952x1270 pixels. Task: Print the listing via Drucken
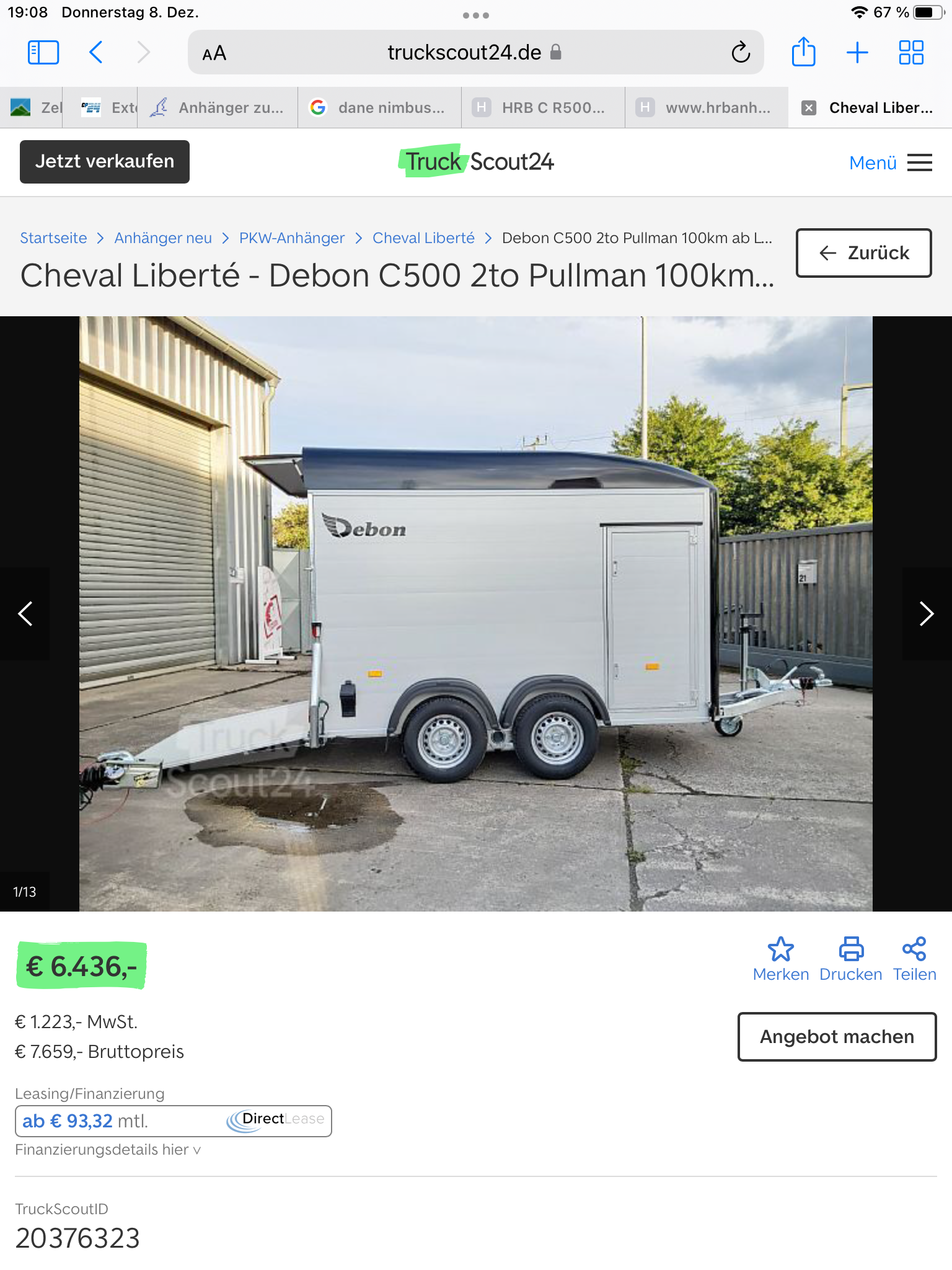point(850,959)
